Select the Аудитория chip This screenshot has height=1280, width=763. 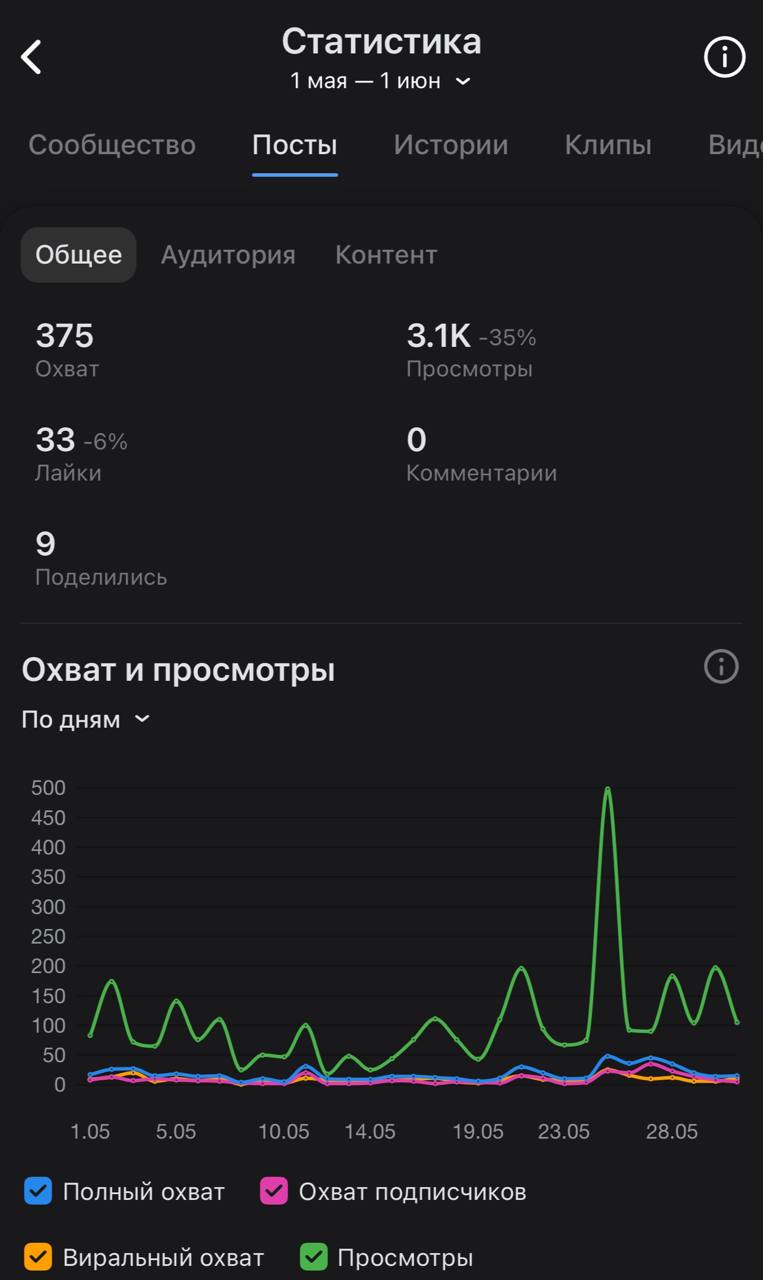tap(228, 255)
